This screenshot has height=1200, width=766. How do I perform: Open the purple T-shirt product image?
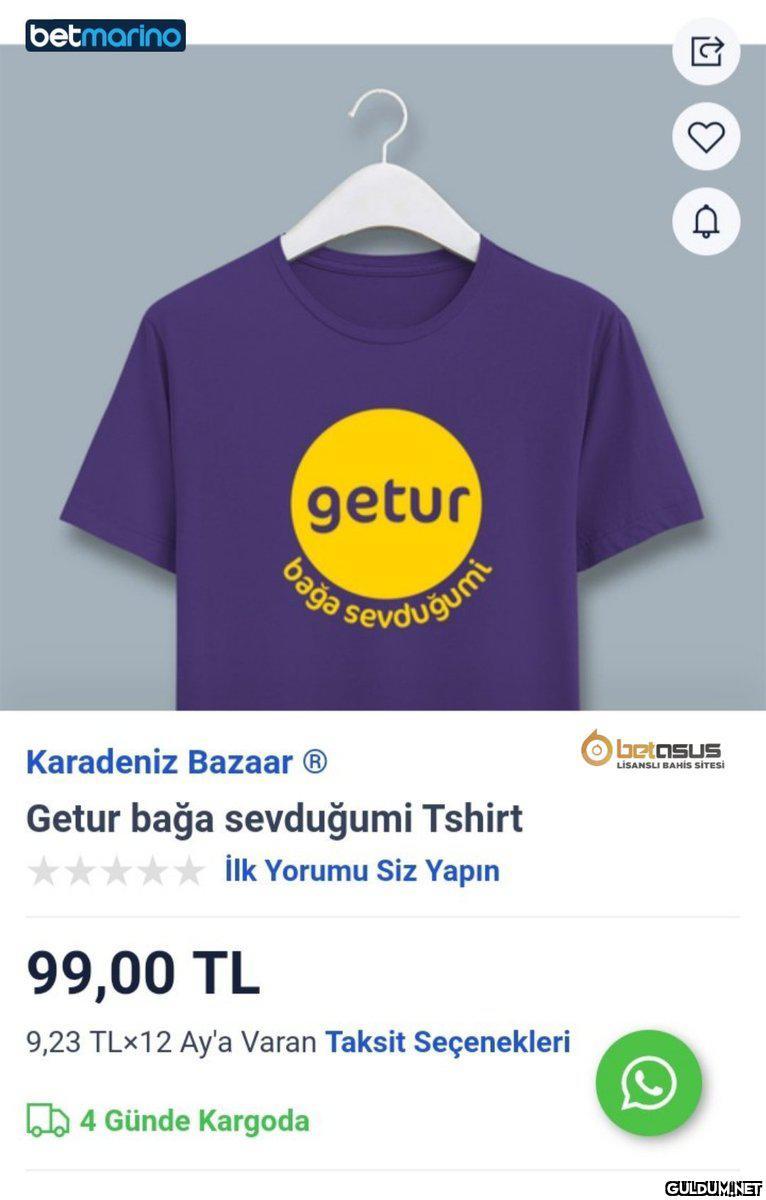pos(383,470)
